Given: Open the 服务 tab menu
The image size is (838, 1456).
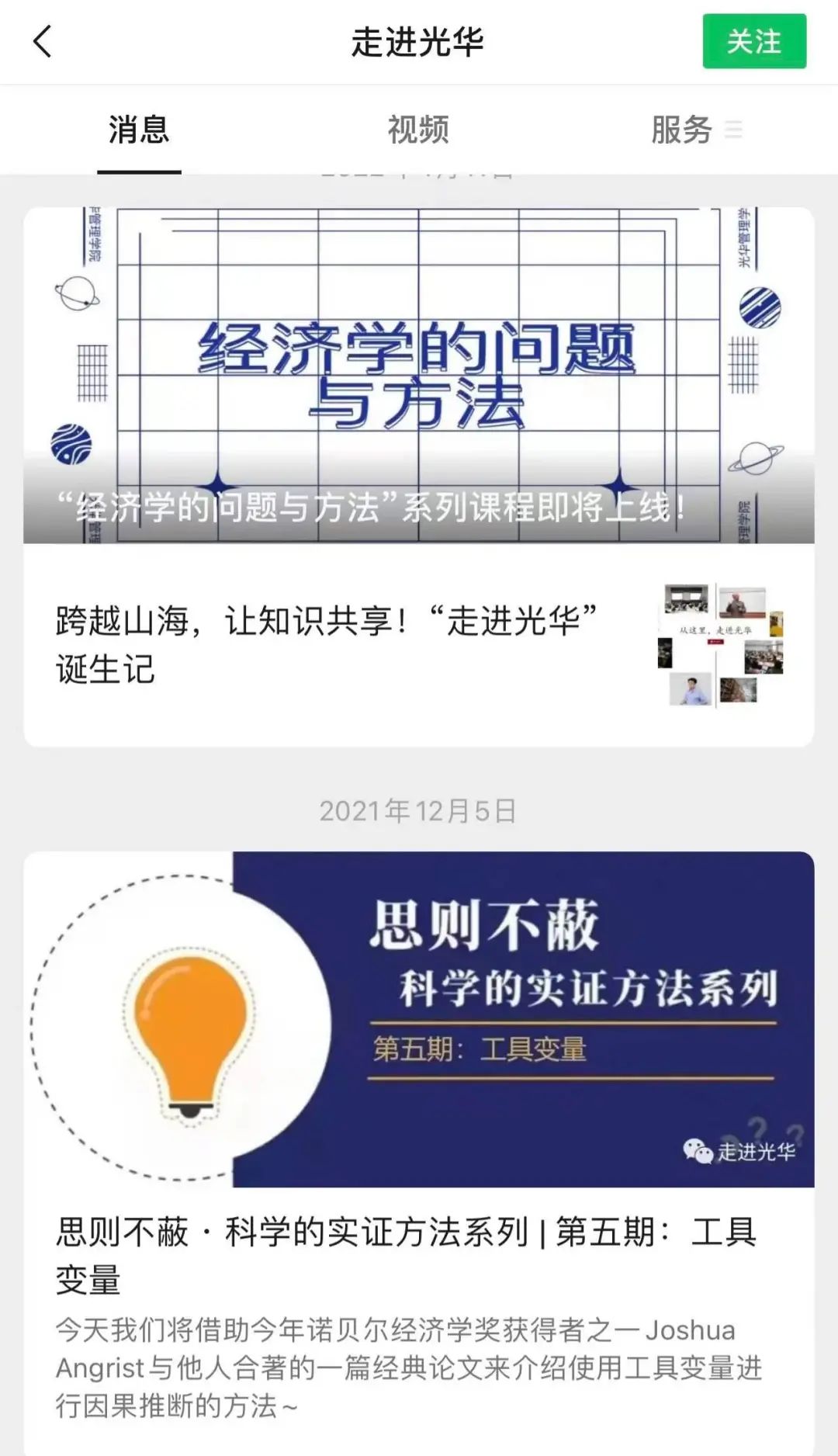Looking at the screenshot, I should pyautogui.click(x=696, y=130).
